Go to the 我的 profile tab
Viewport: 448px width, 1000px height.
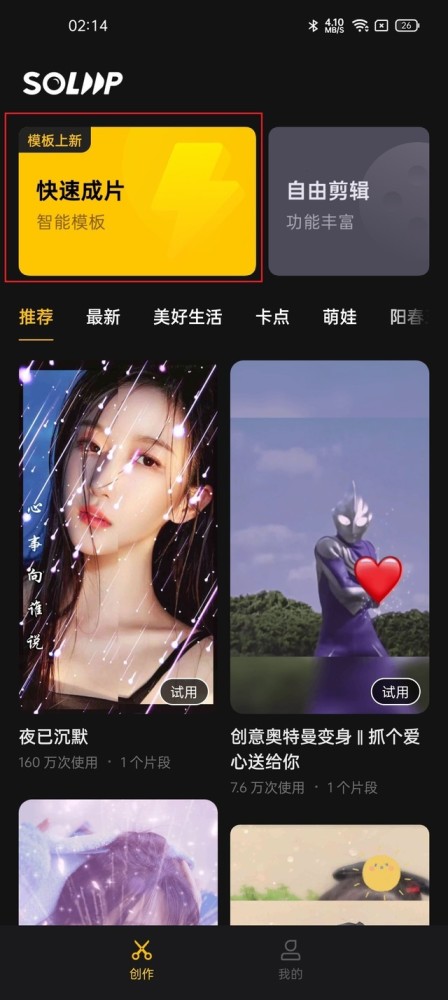coord(290,960)
